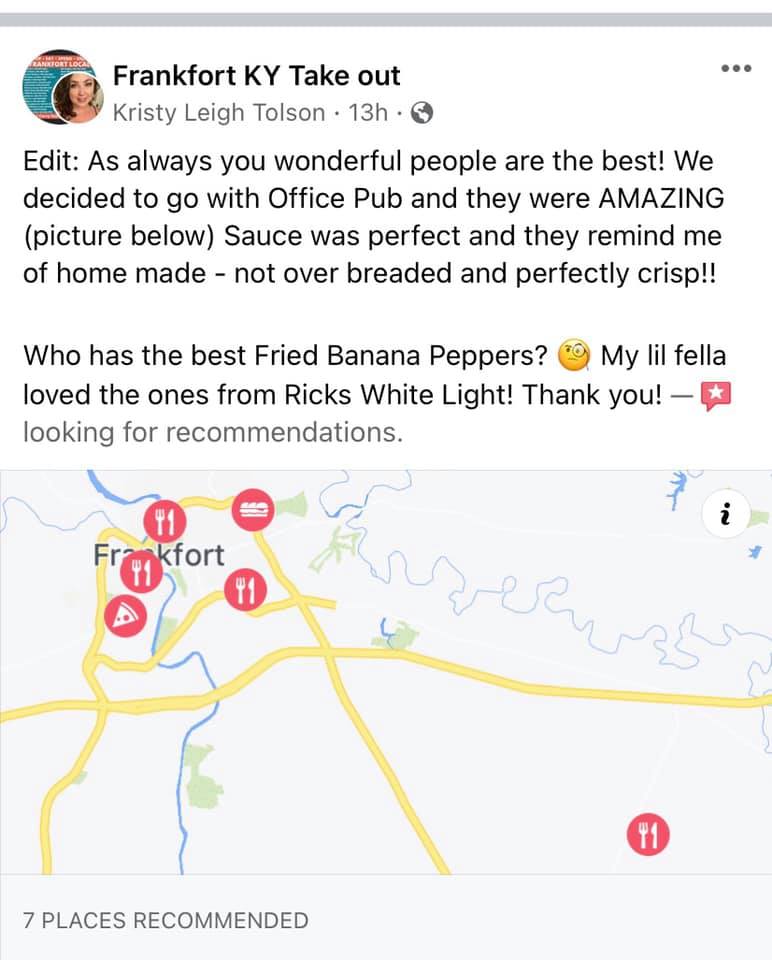The height and width of the screenshot is (960, 772).
Task: Select the sandwich pin at the top of the map
Action: 253,509
